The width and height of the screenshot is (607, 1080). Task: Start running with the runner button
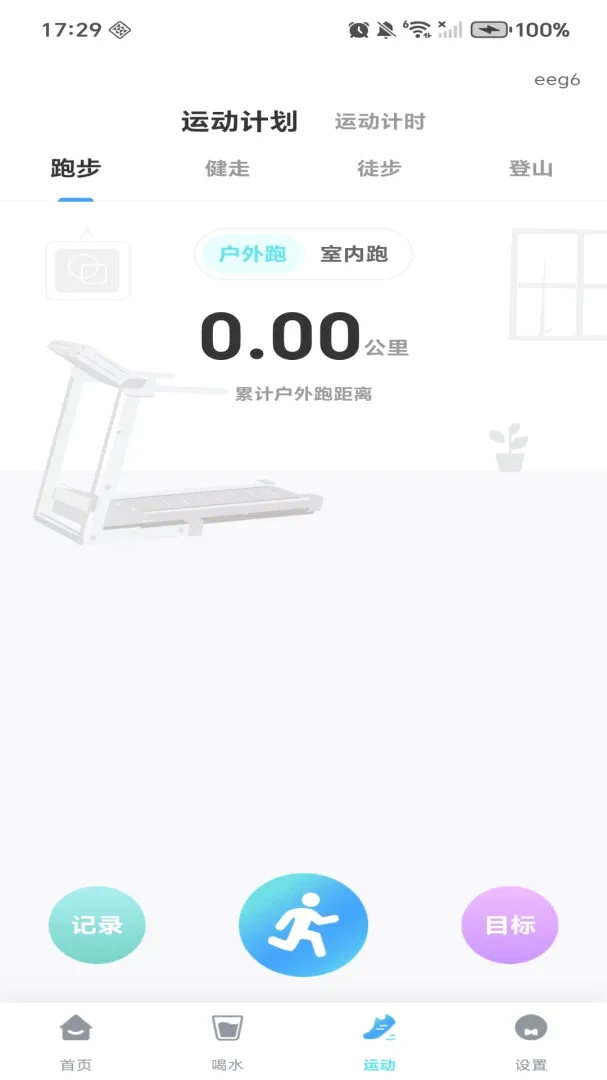click(303, 925)
